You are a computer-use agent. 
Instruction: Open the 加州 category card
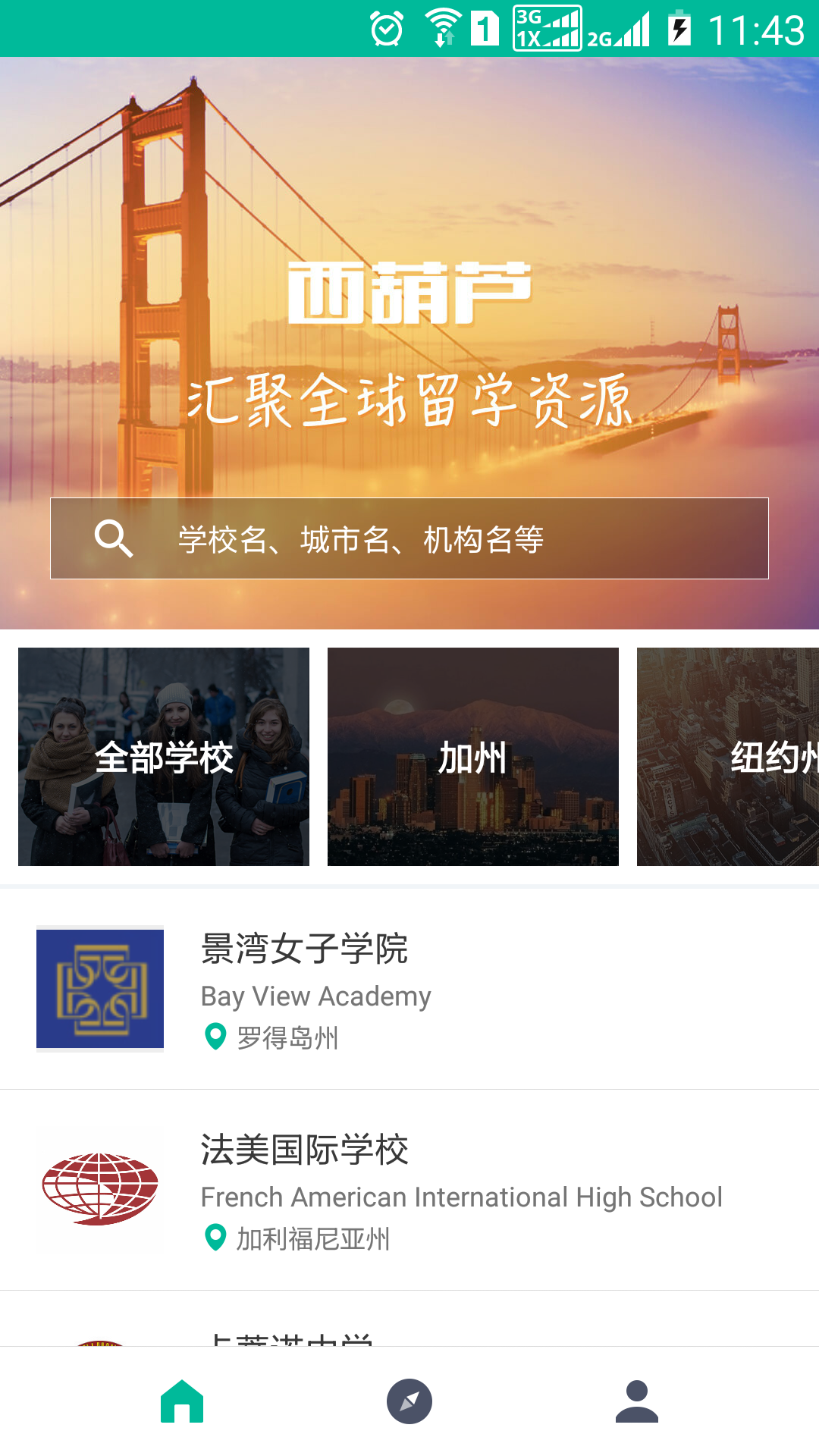472,758
